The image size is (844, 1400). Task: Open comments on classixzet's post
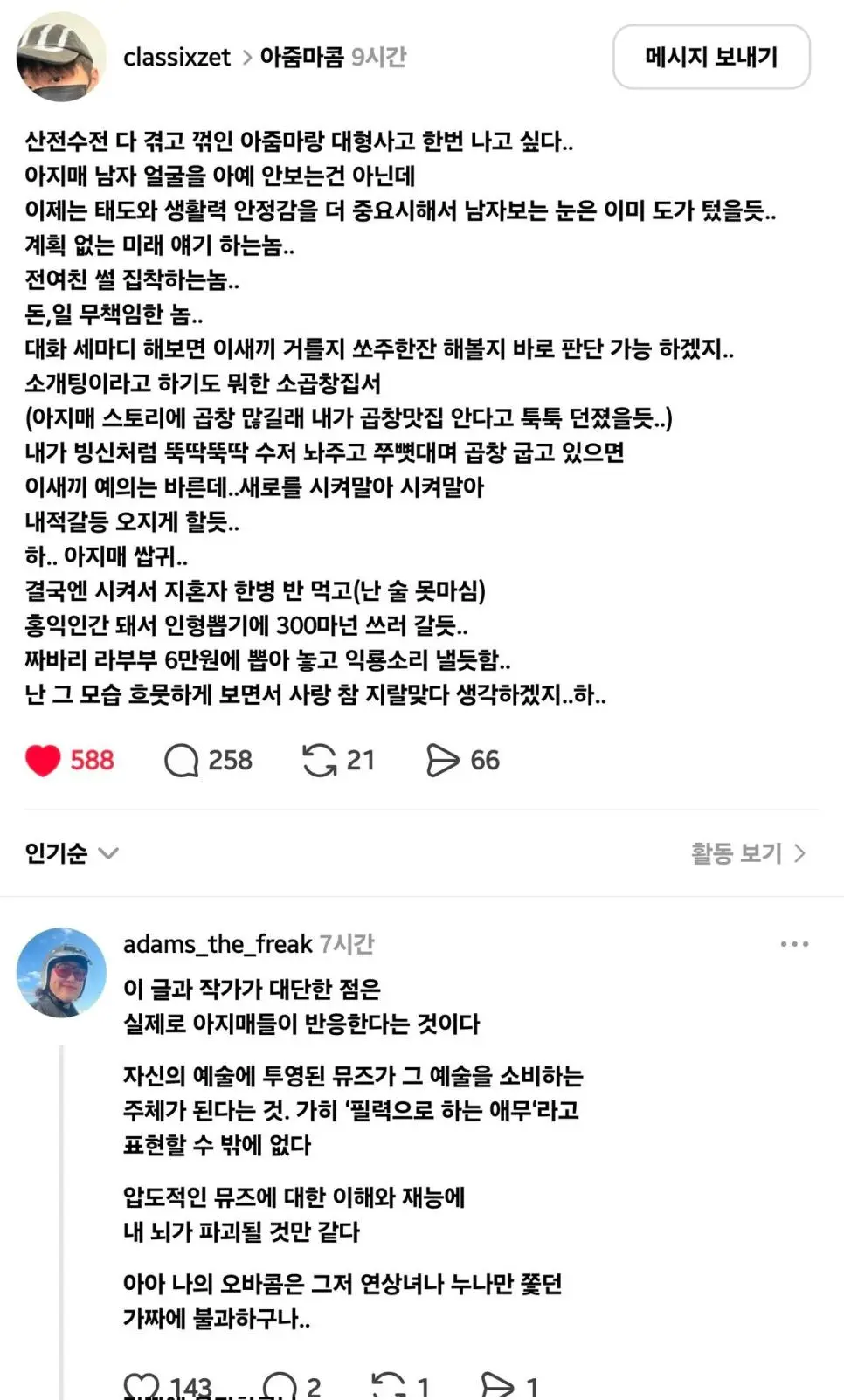182,761
